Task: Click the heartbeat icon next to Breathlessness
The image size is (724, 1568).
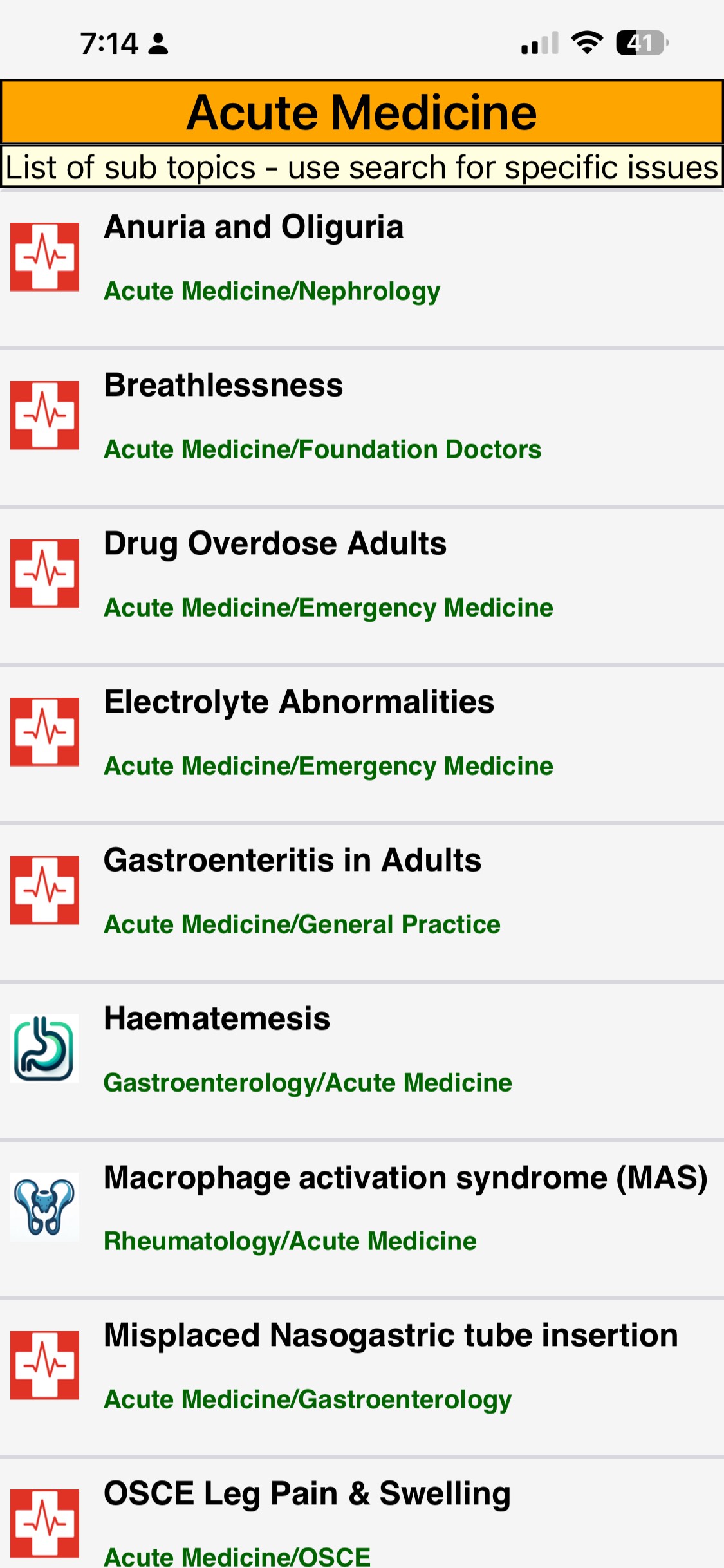Action: [x=45, y=415]
